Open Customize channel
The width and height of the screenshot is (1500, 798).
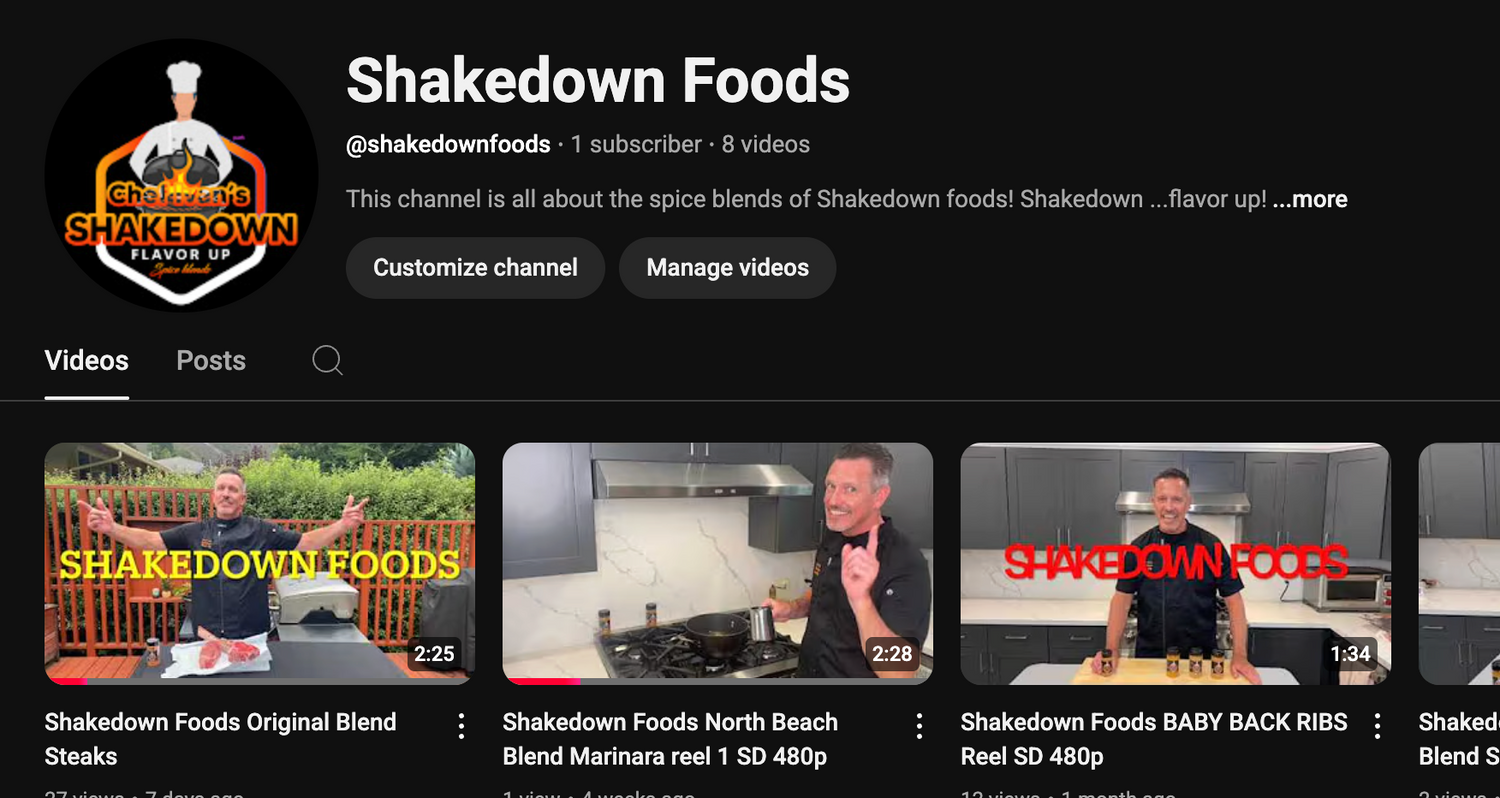click(x=475, y=268)
